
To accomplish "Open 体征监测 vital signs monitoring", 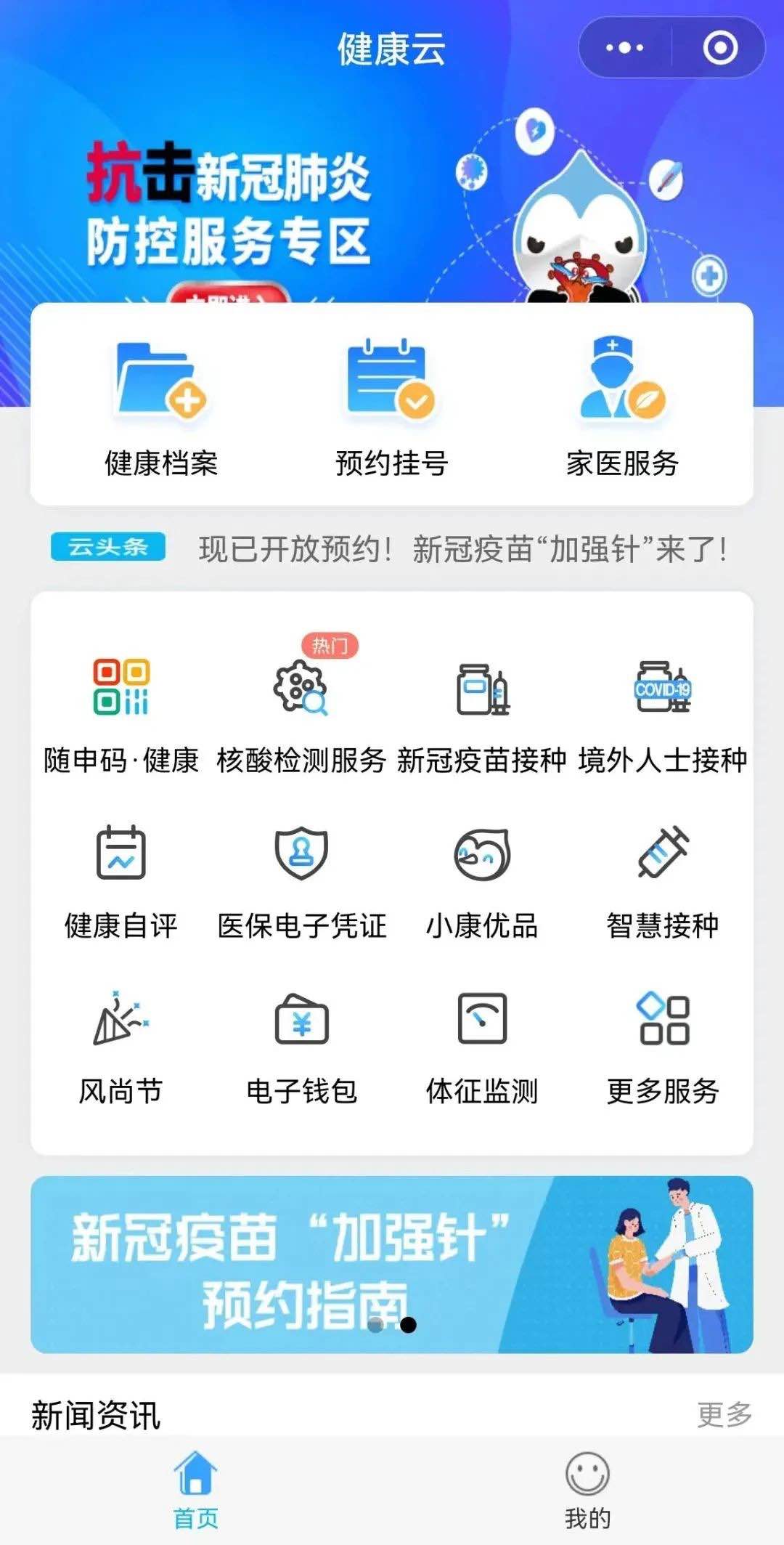I will point(482,1046).
